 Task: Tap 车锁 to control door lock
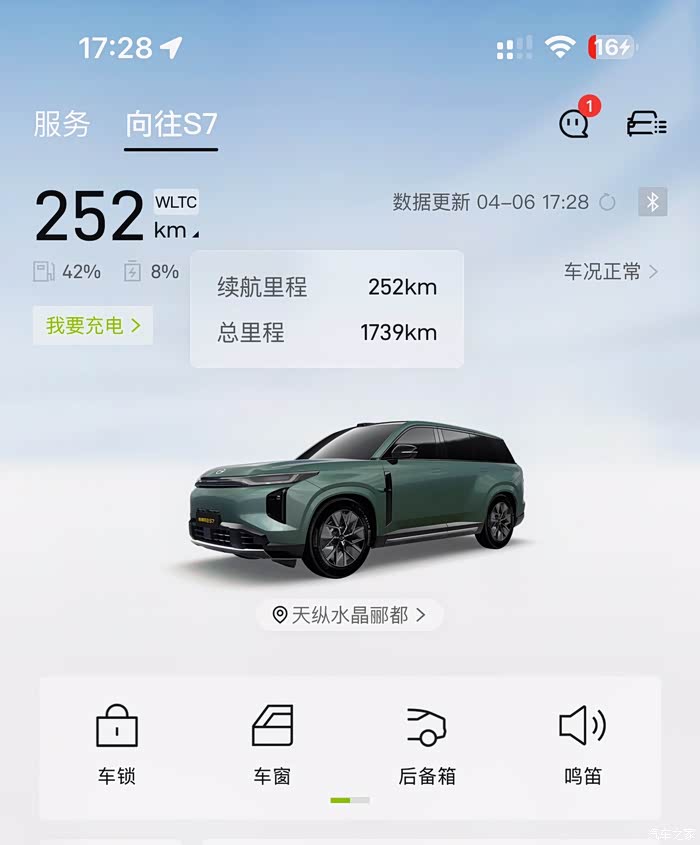(117, 745)
